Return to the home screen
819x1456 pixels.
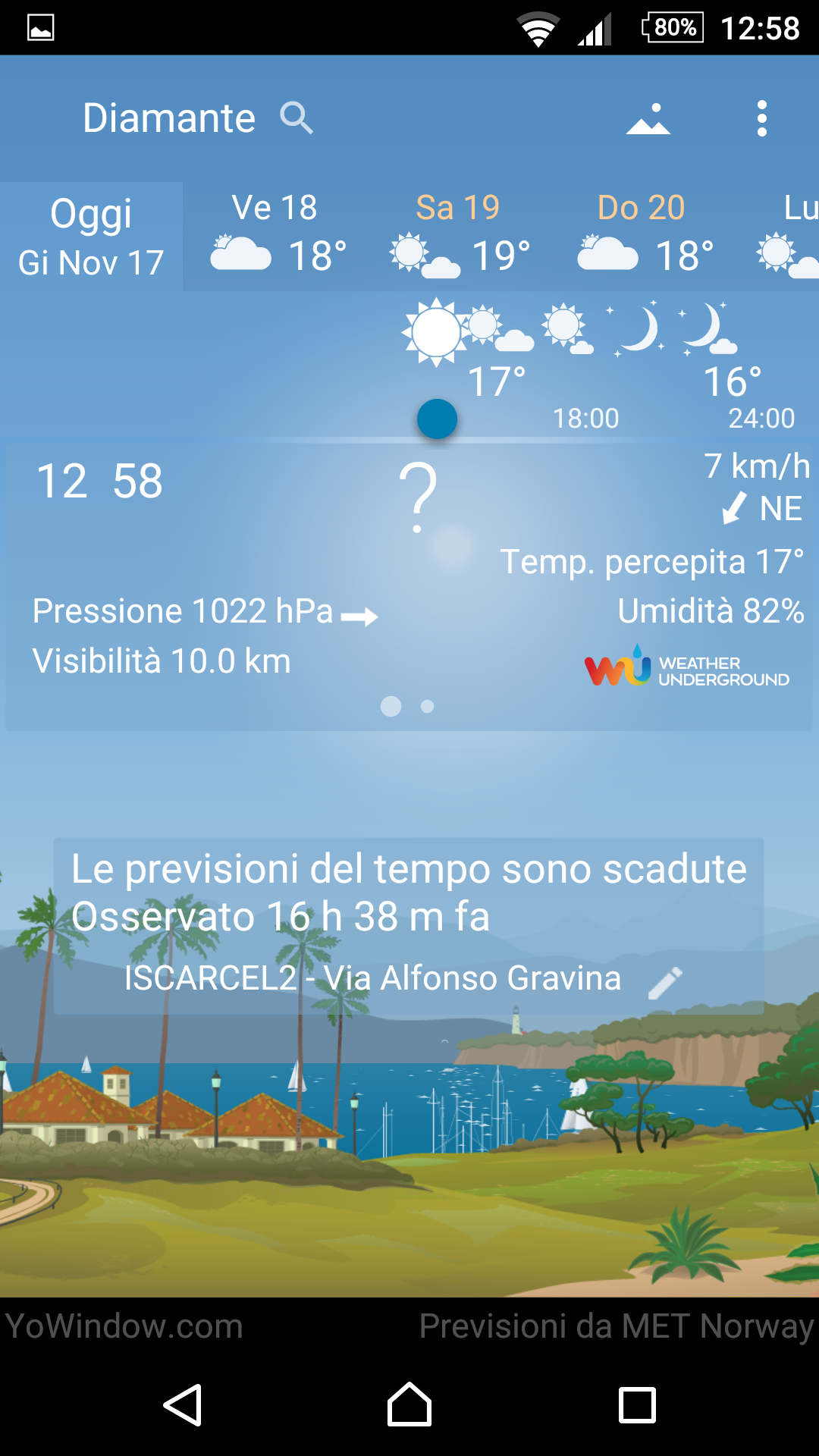point(409,1404)
